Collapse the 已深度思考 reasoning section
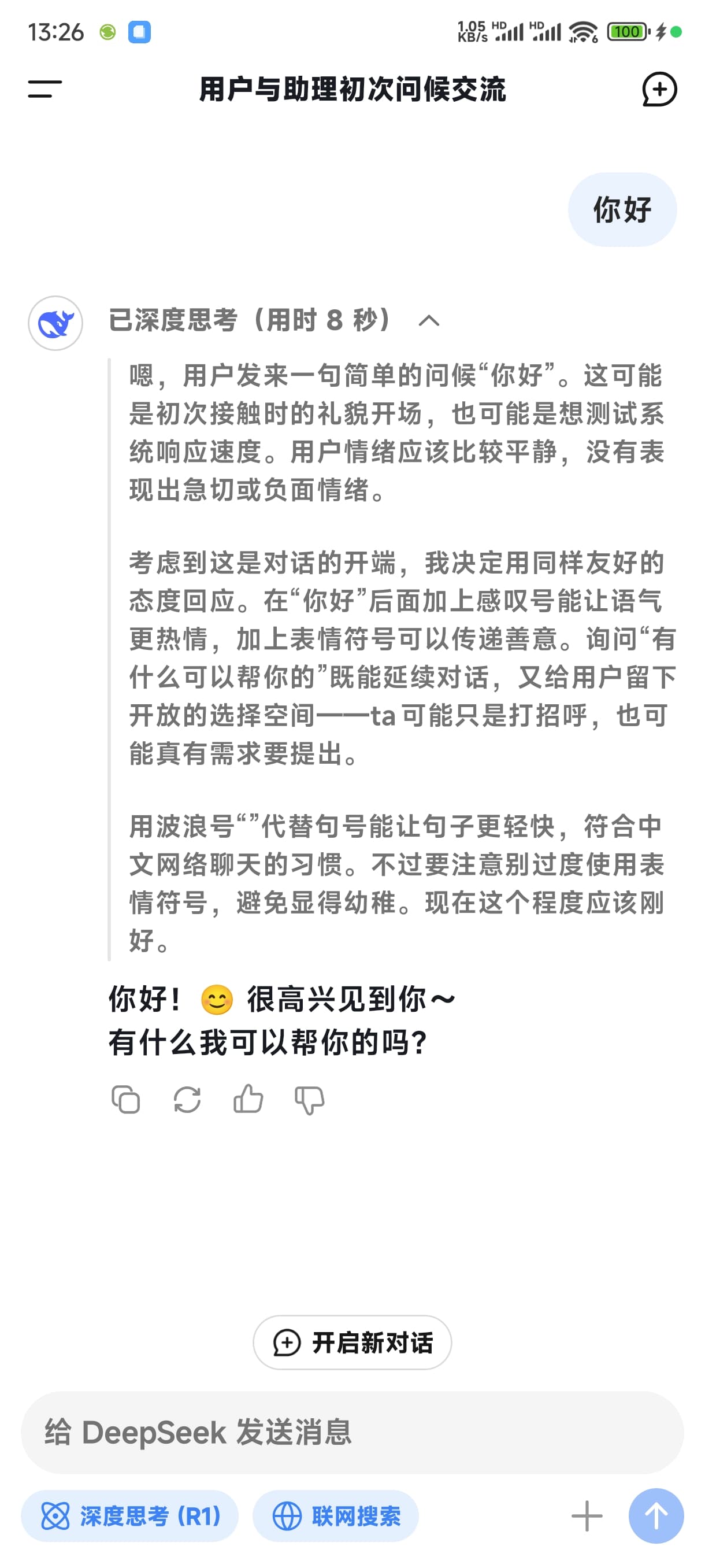This screenshot has height=1568, width=705. click(429, 320)
